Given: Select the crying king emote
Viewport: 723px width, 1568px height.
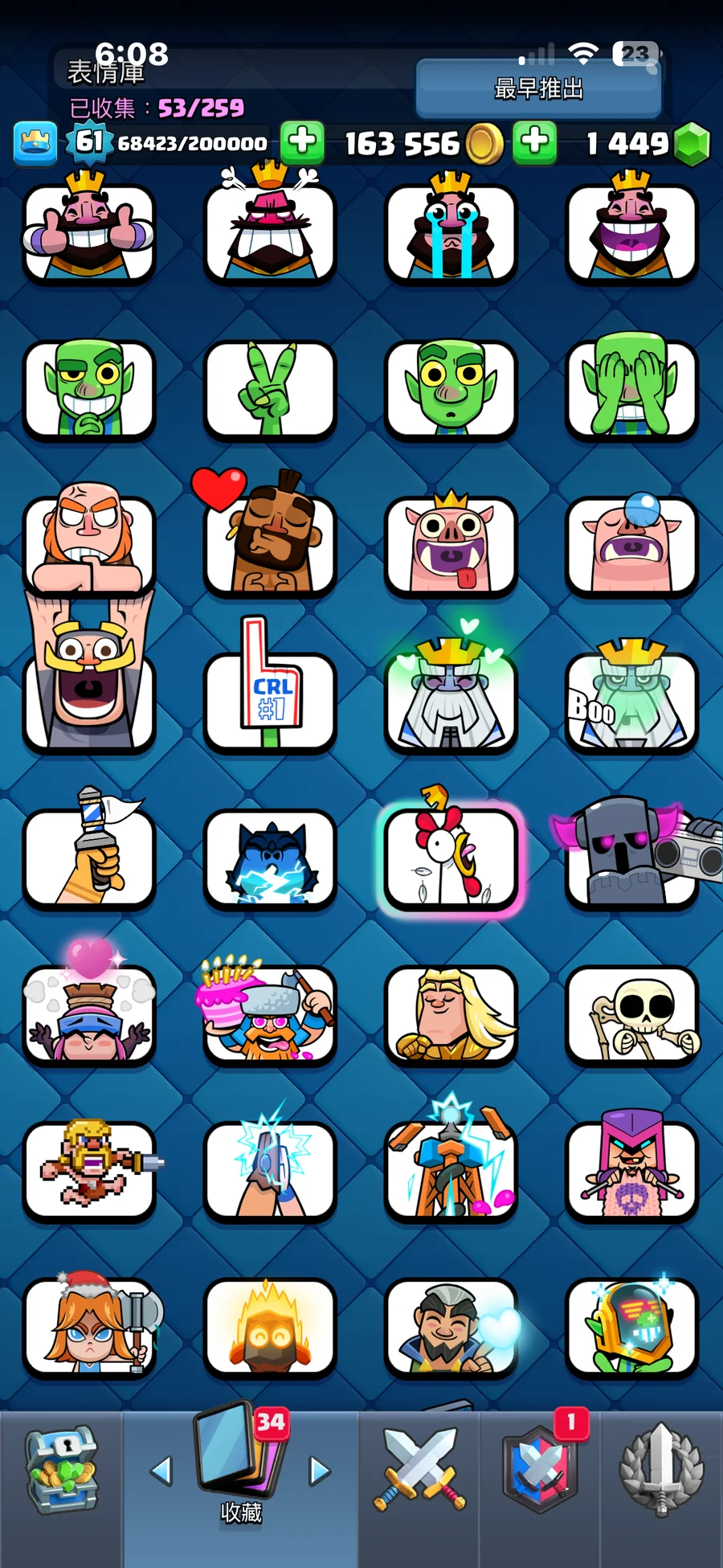Looking at the screenshot, I should 451,233.
